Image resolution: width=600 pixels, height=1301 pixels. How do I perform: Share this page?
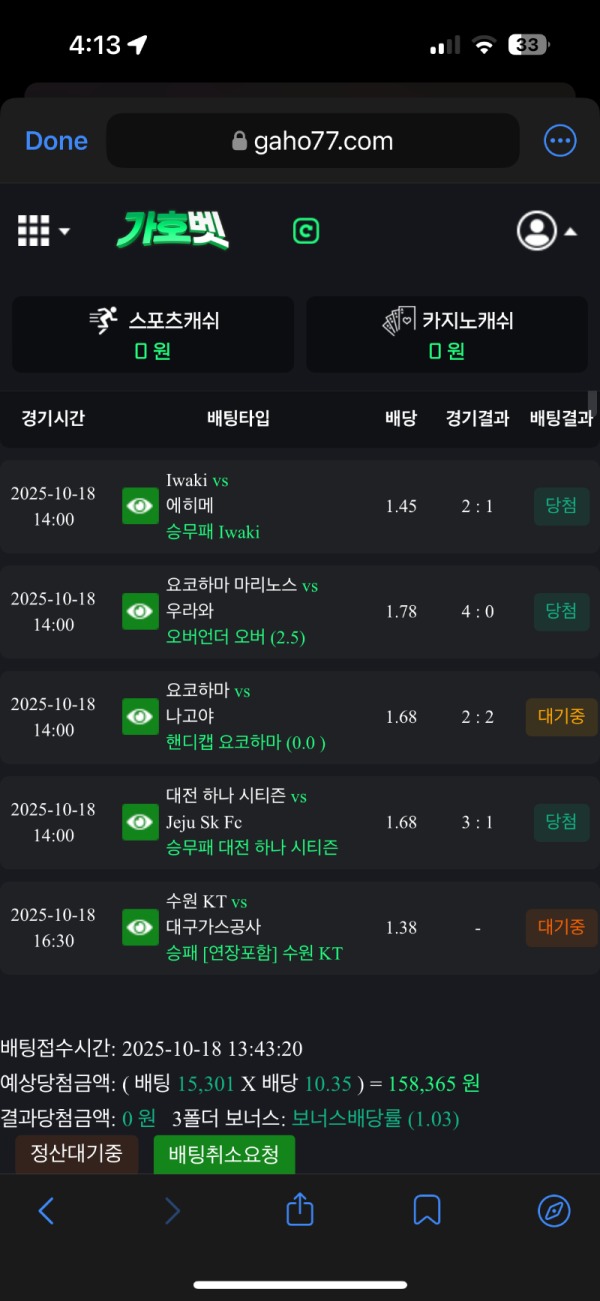(300, 1210)
